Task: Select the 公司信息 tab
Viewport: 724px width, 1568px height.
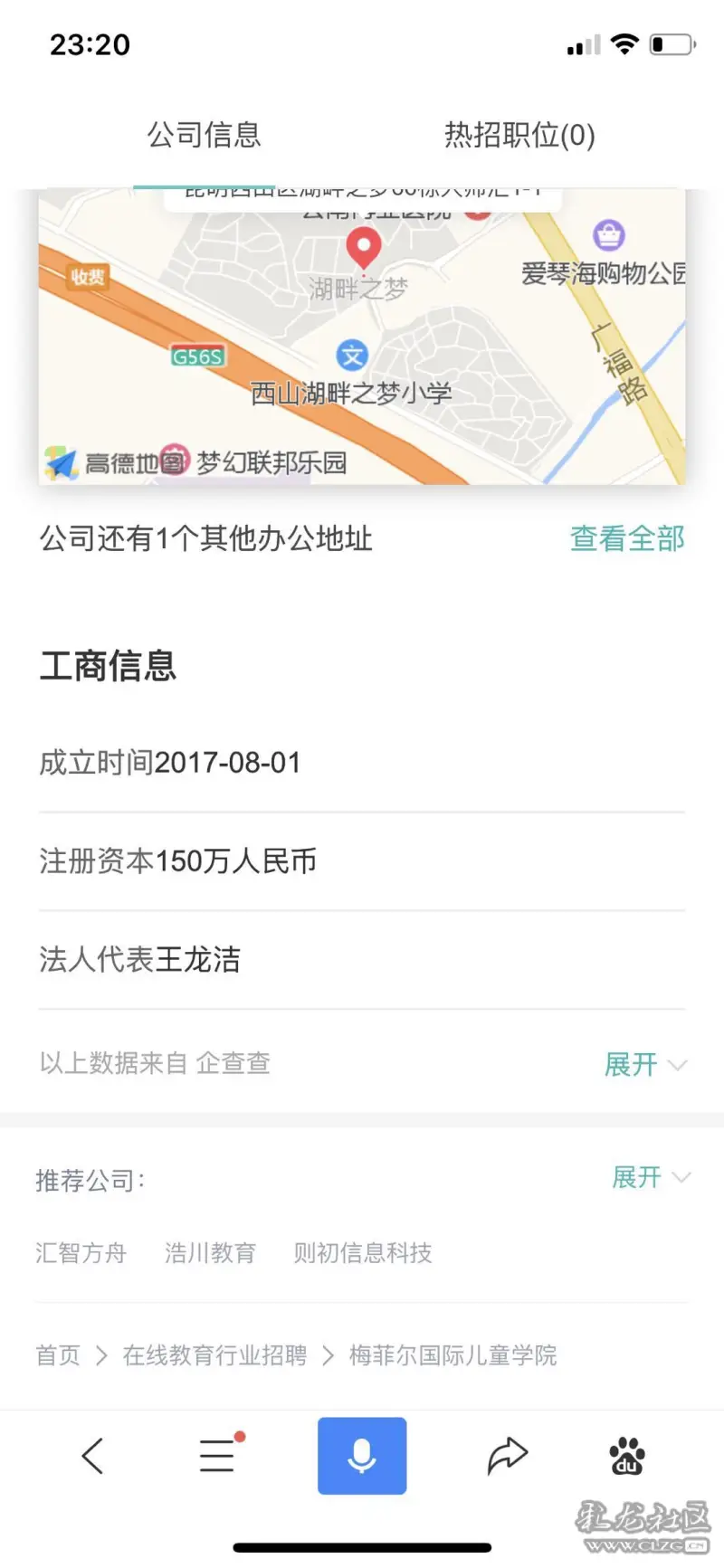Action: pyautogui.click(x=205, y=135)
